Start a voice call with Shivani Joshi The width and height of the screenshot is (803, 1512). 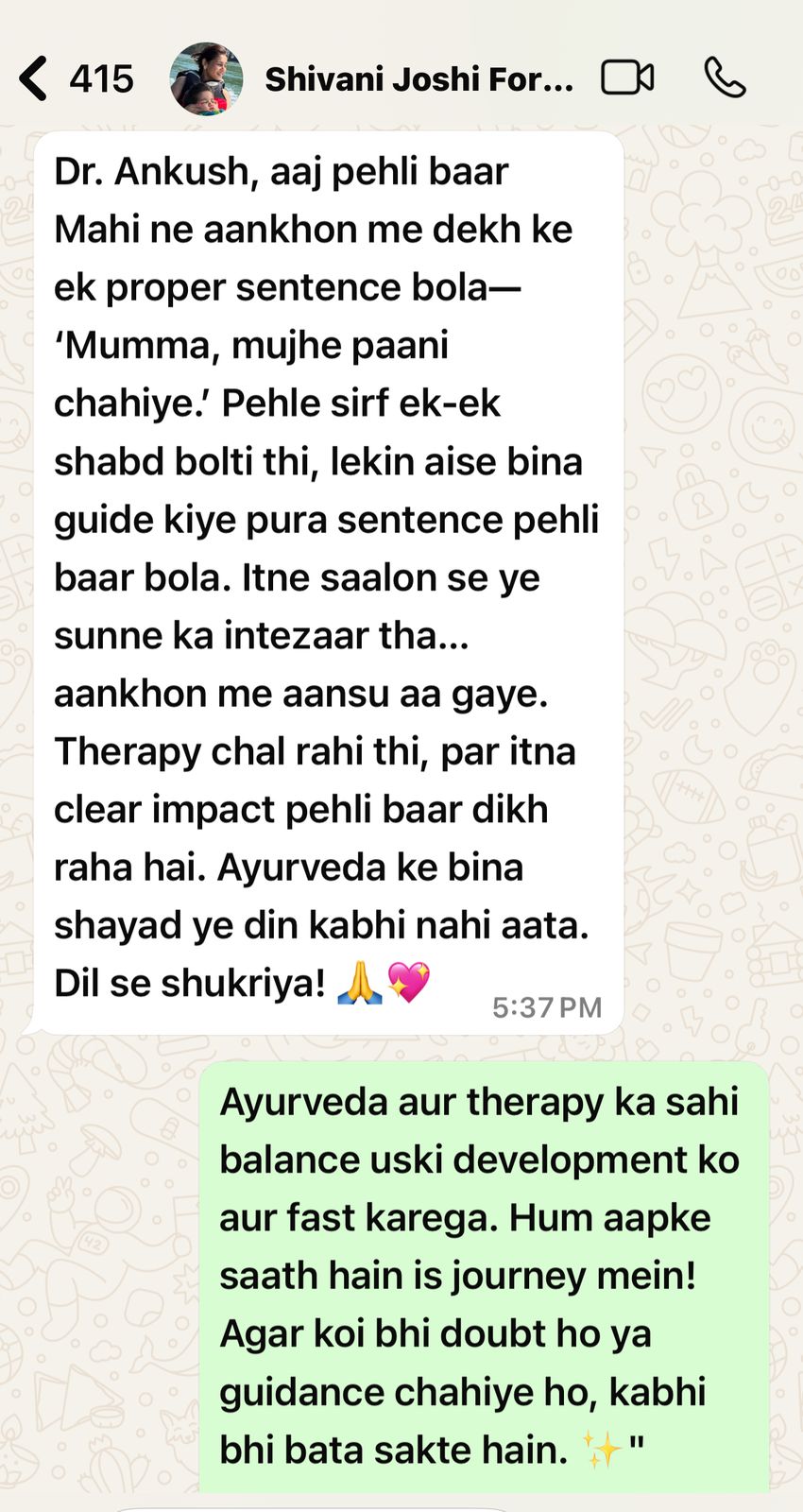(725, 78)
